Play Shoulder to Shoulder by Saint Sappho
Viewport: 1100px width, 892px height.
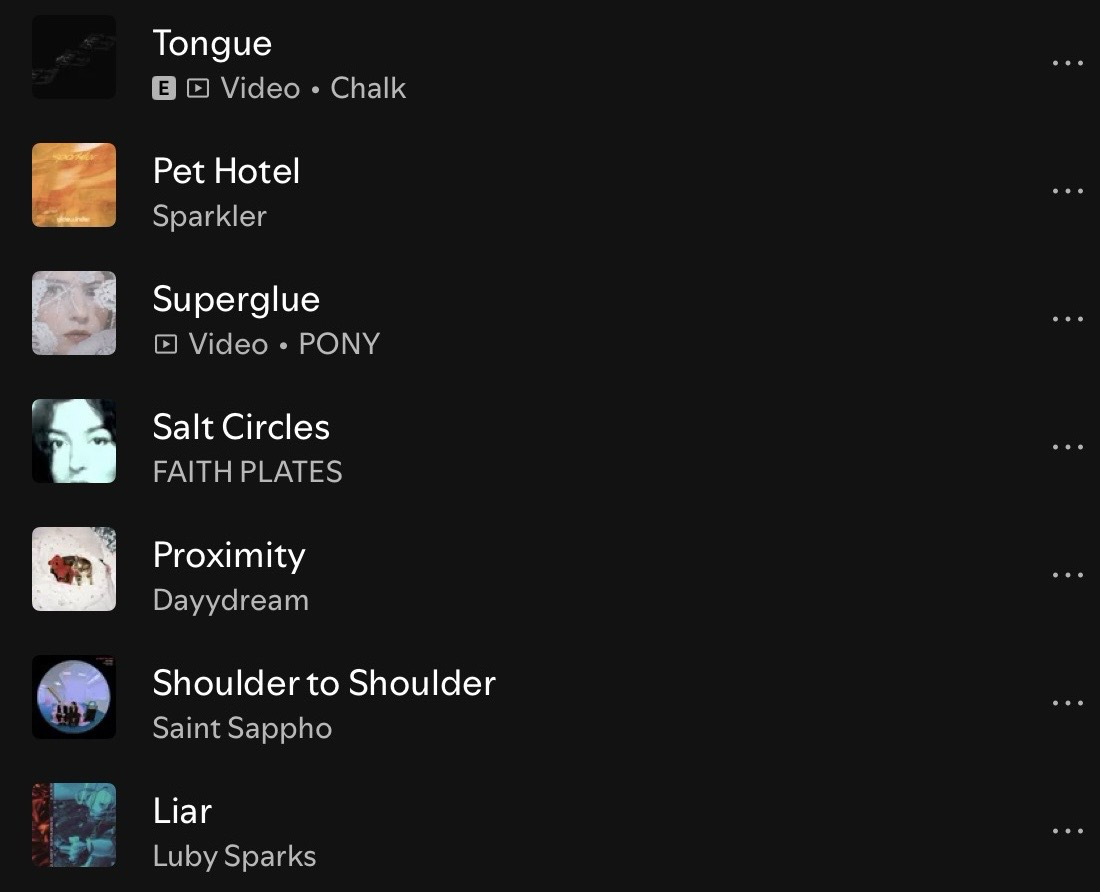pos(323,684)
